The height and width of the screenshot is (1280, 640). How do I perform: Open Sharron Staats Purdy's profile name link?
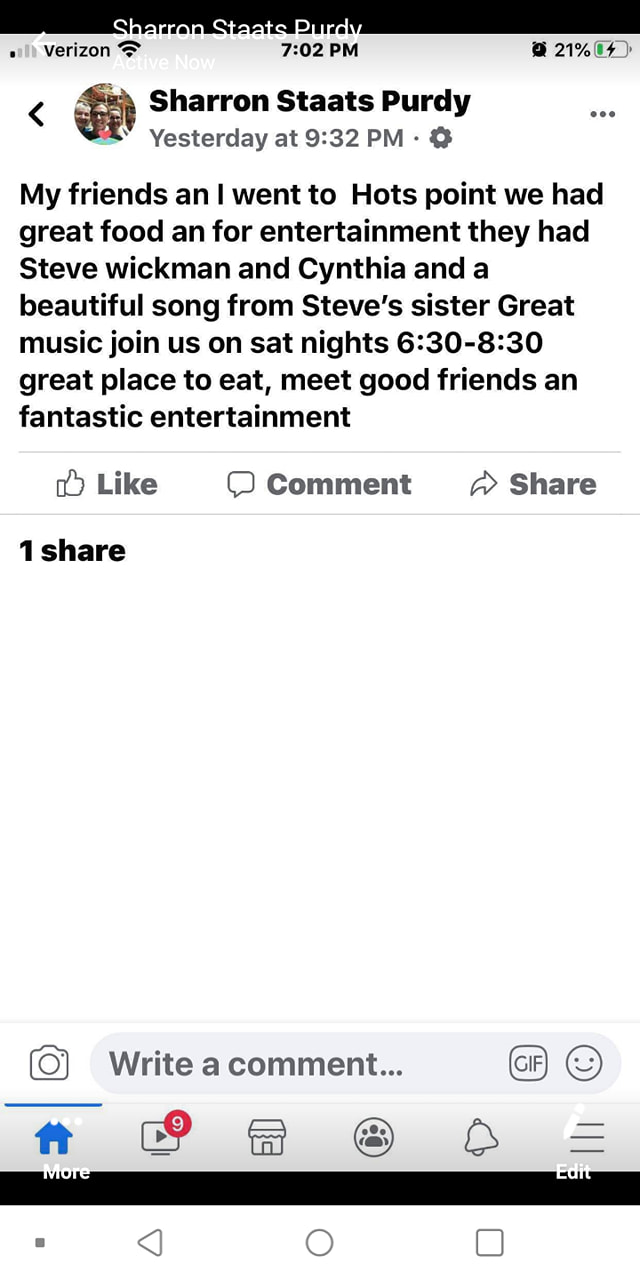pyautogui.click(x=309, y=101)
